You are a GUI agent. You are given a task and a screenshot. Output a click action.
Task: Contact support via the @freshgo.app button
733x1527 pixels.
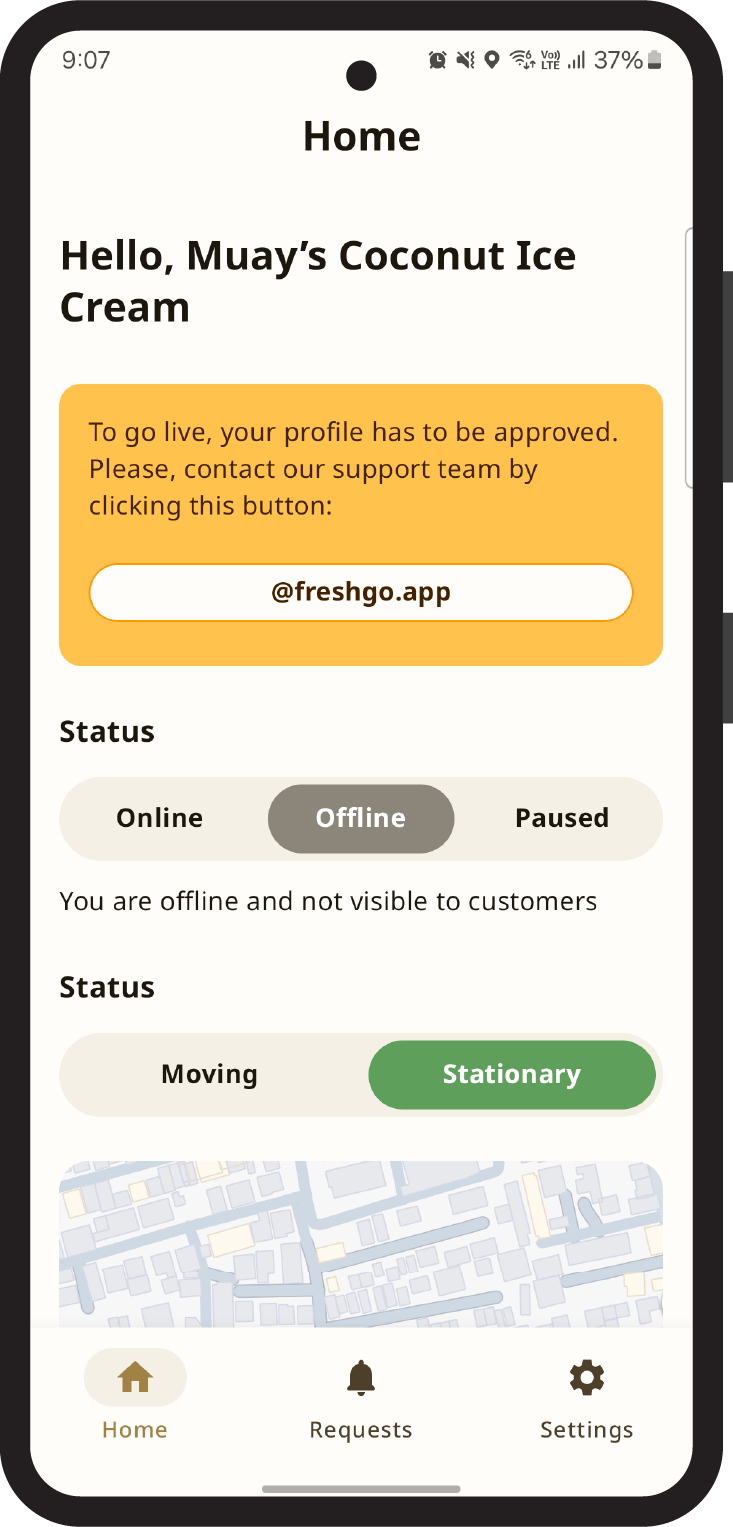point(361,592)
